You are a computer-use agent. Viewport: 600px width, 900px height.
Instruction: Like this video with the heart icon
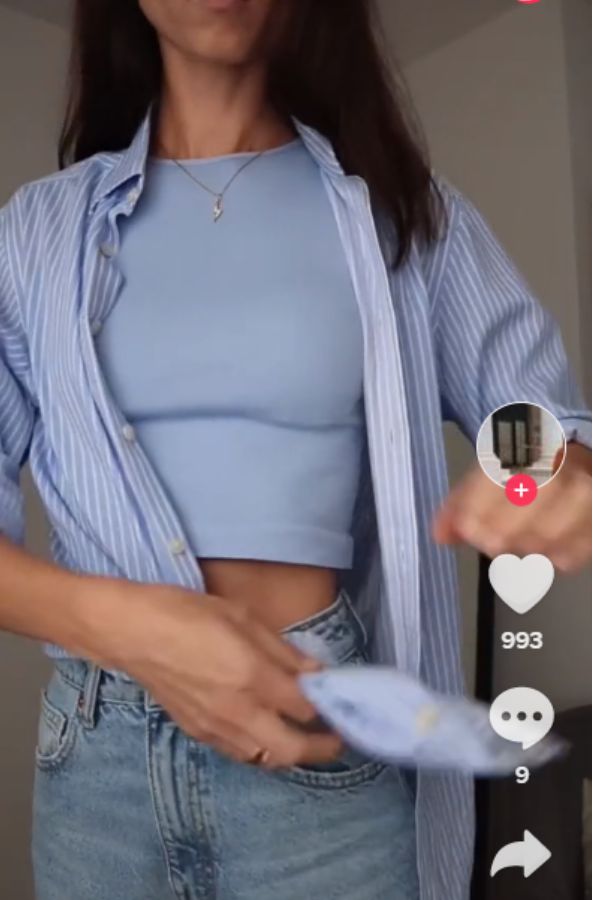click(x=521, y=583)
